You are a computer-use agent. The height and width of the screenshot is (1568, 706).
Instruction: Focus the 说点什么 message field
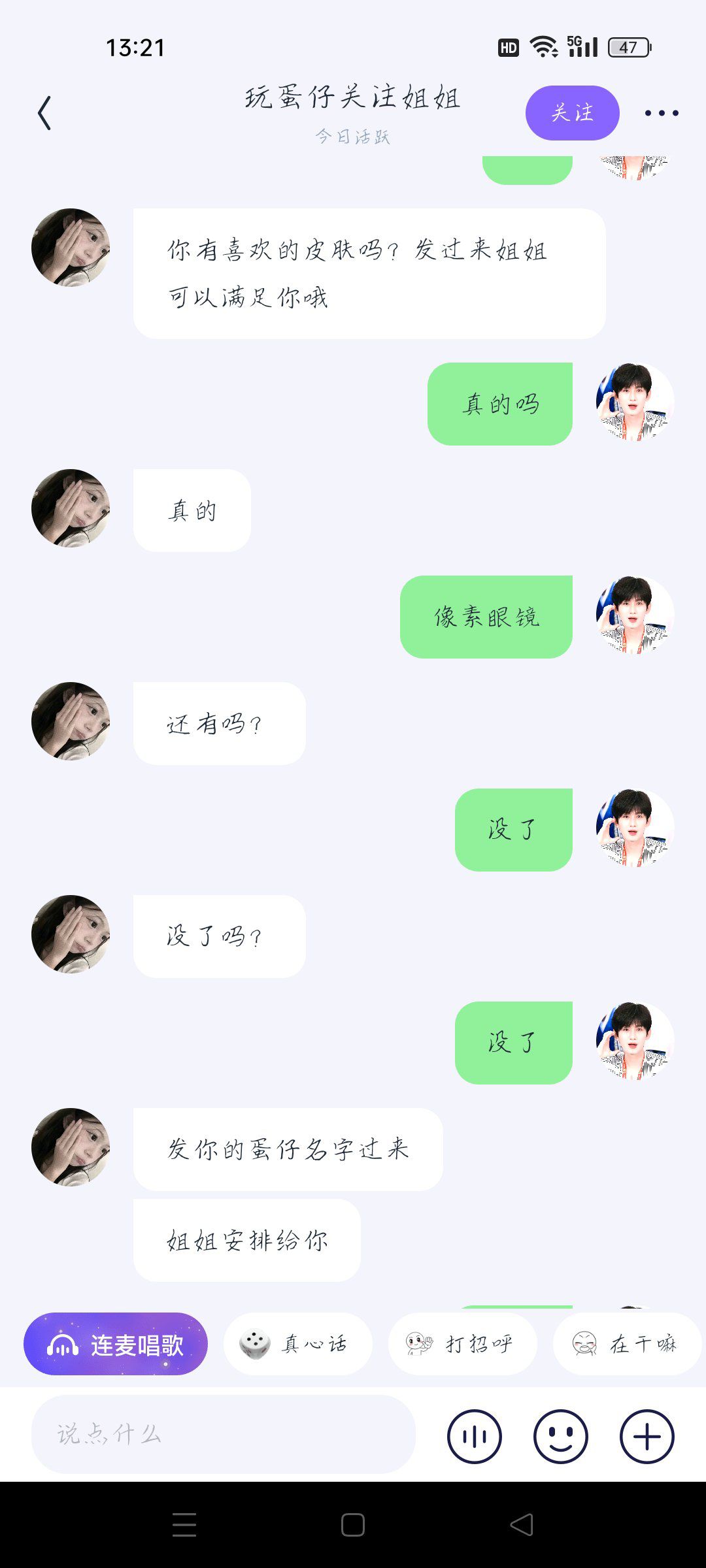pos(224,1434)
